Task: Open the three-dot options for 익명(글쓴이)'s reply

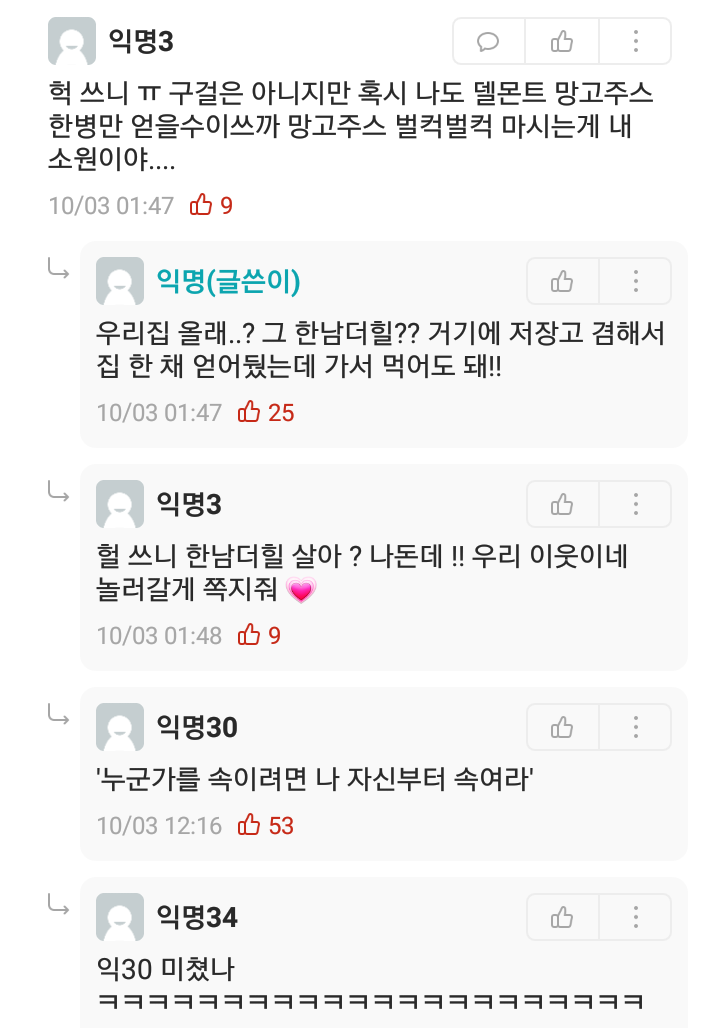Action: coord(635,281)
